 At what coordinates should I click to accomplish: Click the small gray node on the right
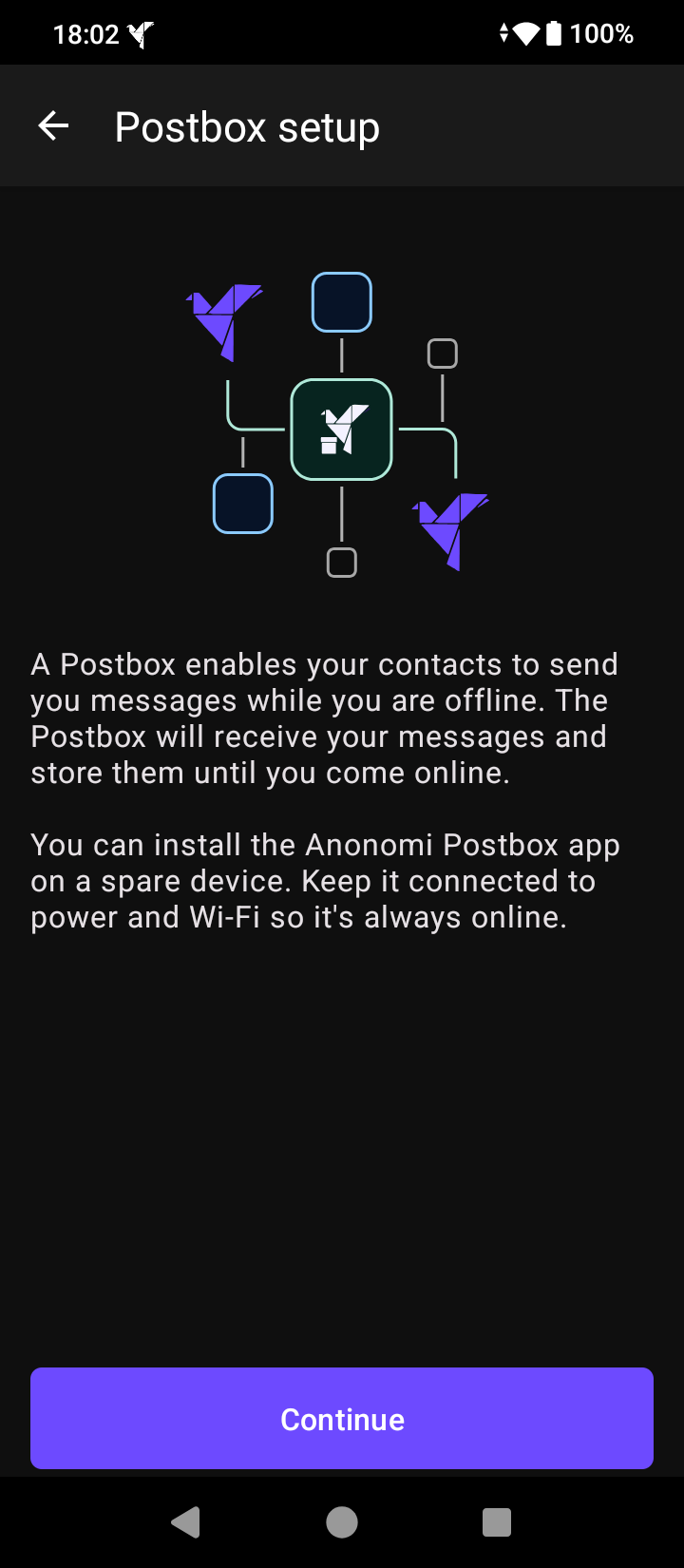[x=441, y=353]
